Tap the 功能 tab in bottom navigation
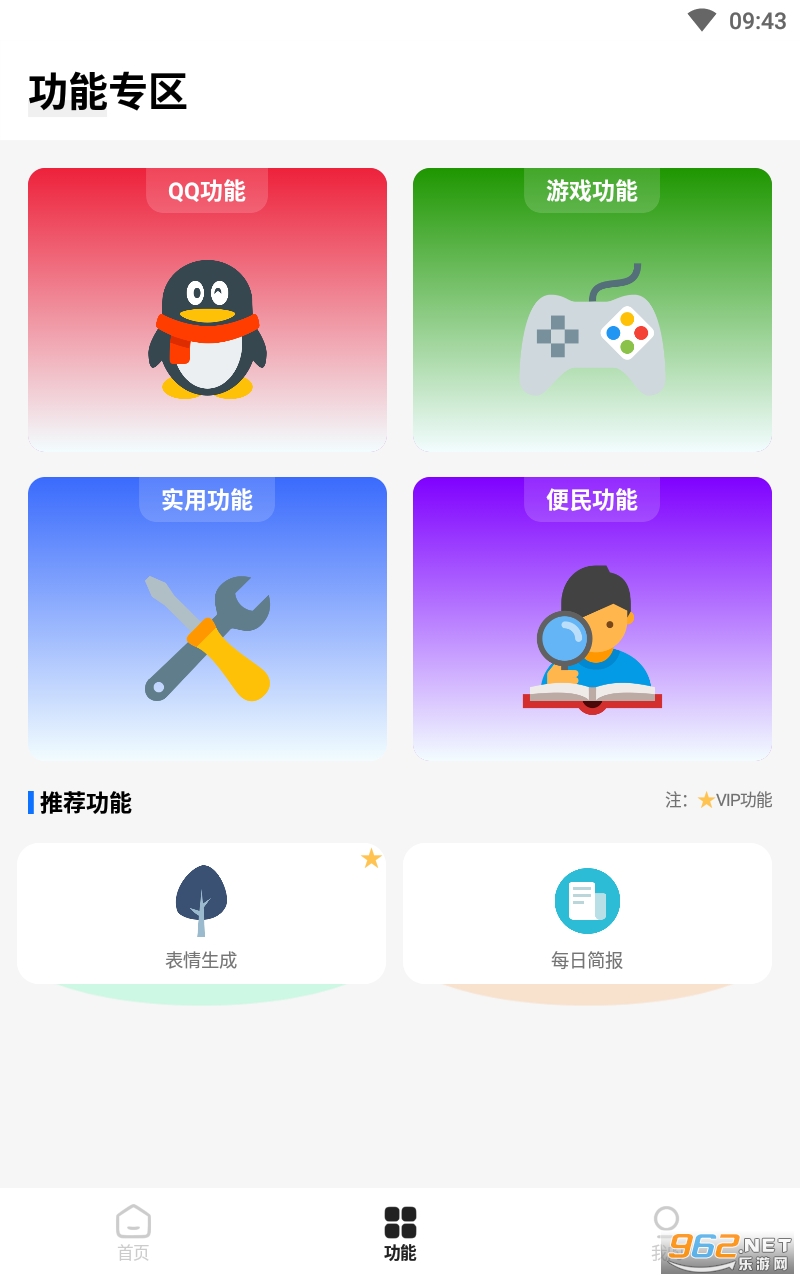 pos(400,1232)
